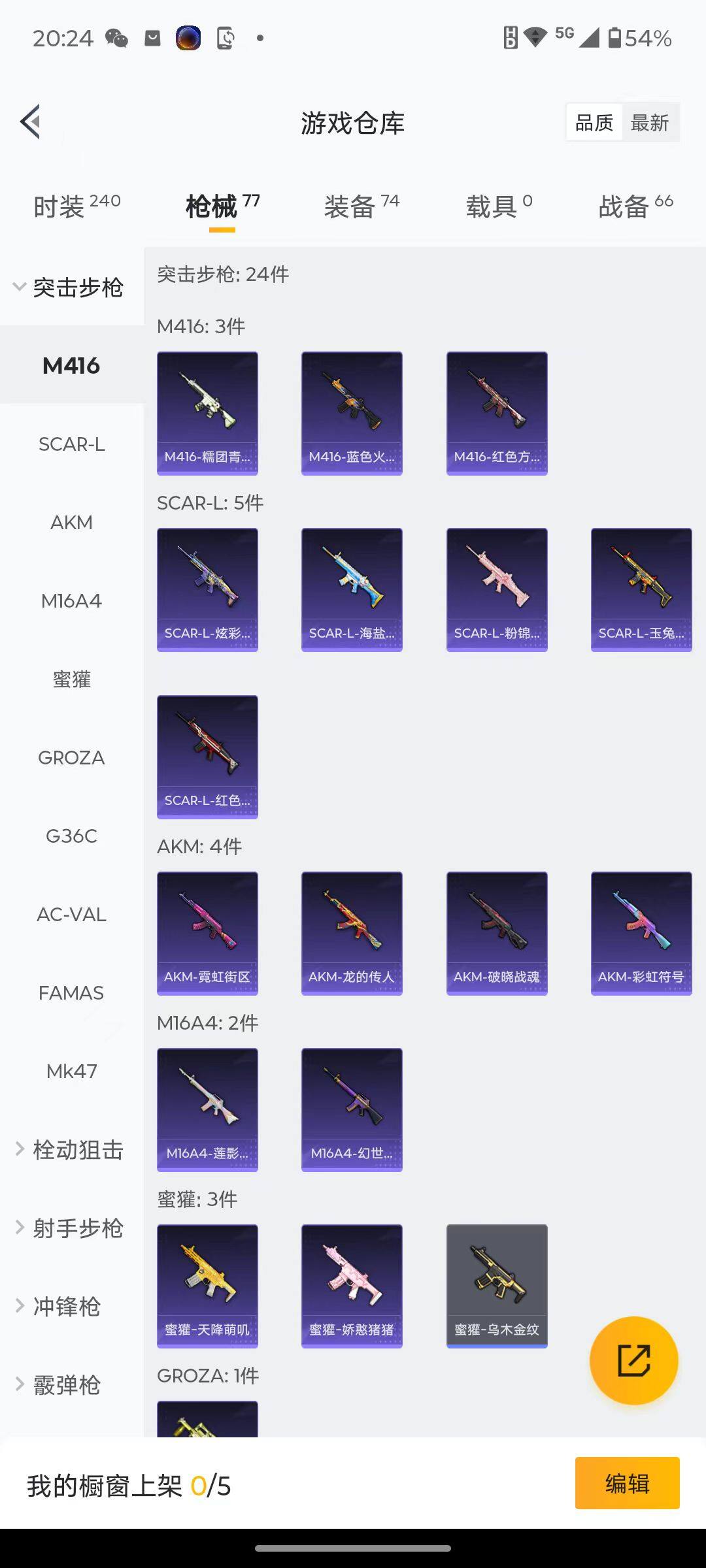Open the 载具 tab

coord(499,206)
